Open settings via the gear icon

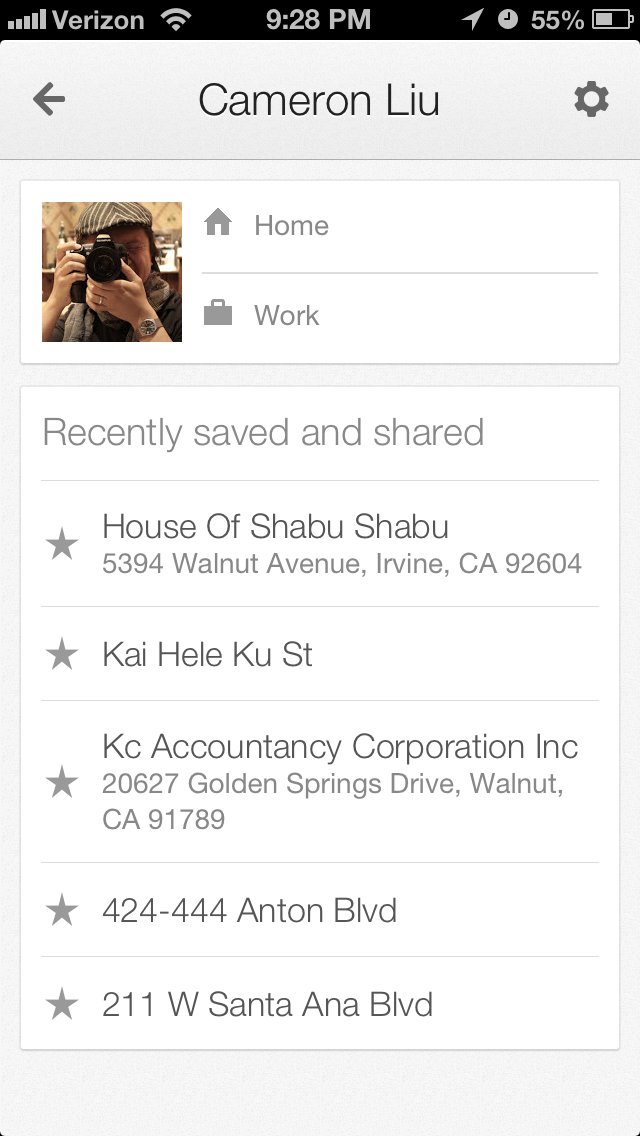[x=590, y=99]
